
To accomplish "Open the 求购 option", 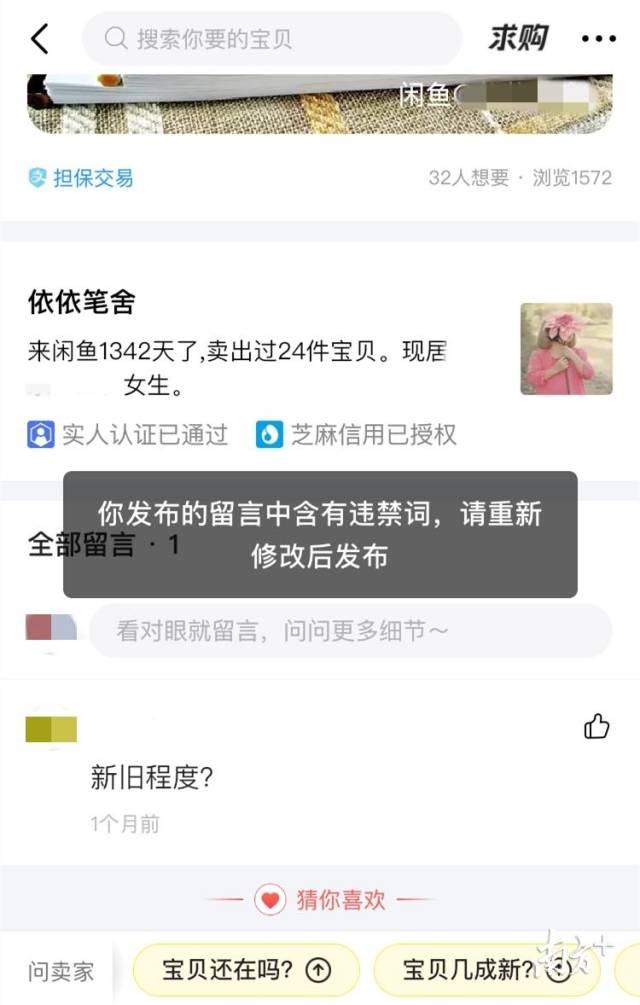I will (x=518, y=39).
